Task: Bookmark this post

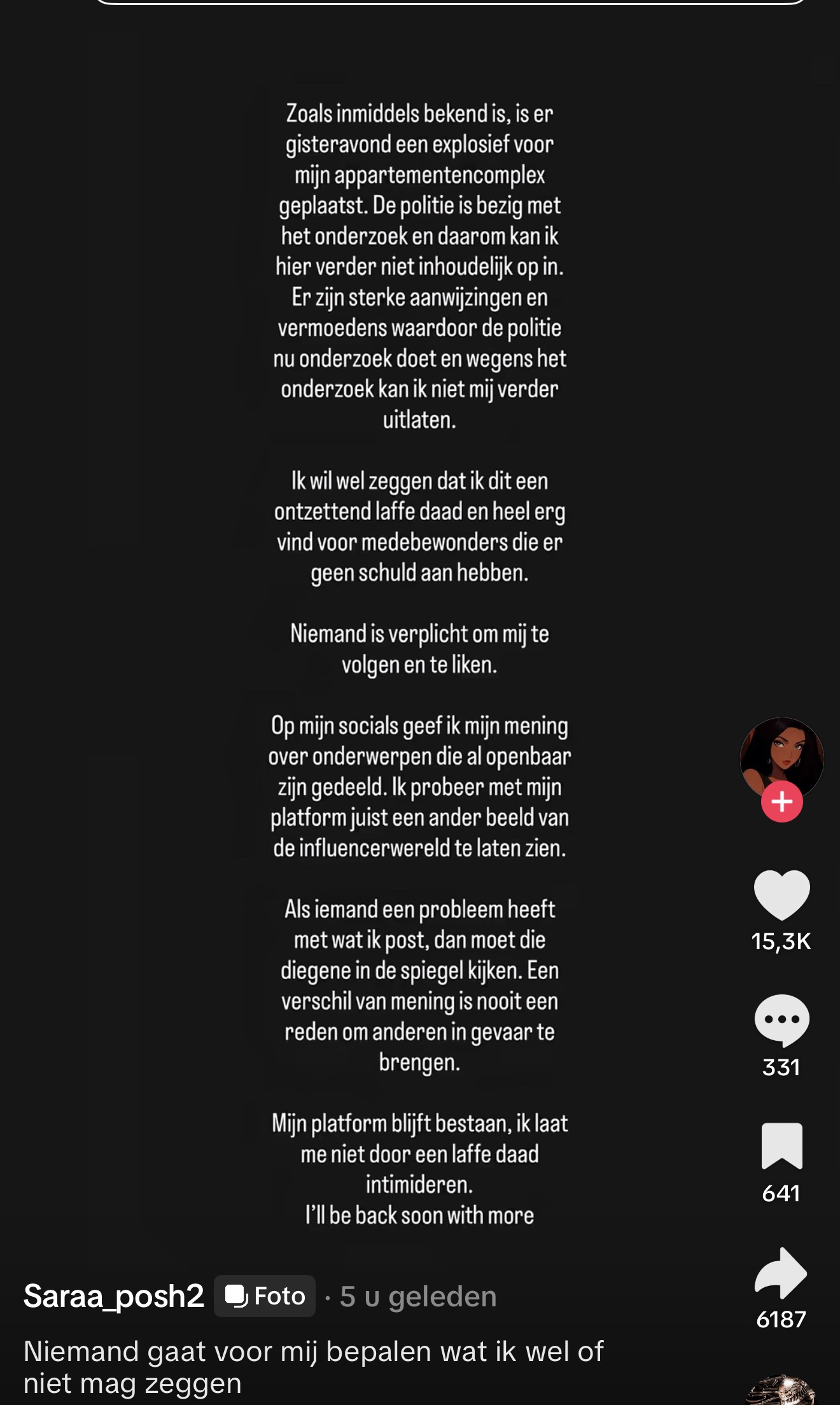Action: click(781, 1146)
